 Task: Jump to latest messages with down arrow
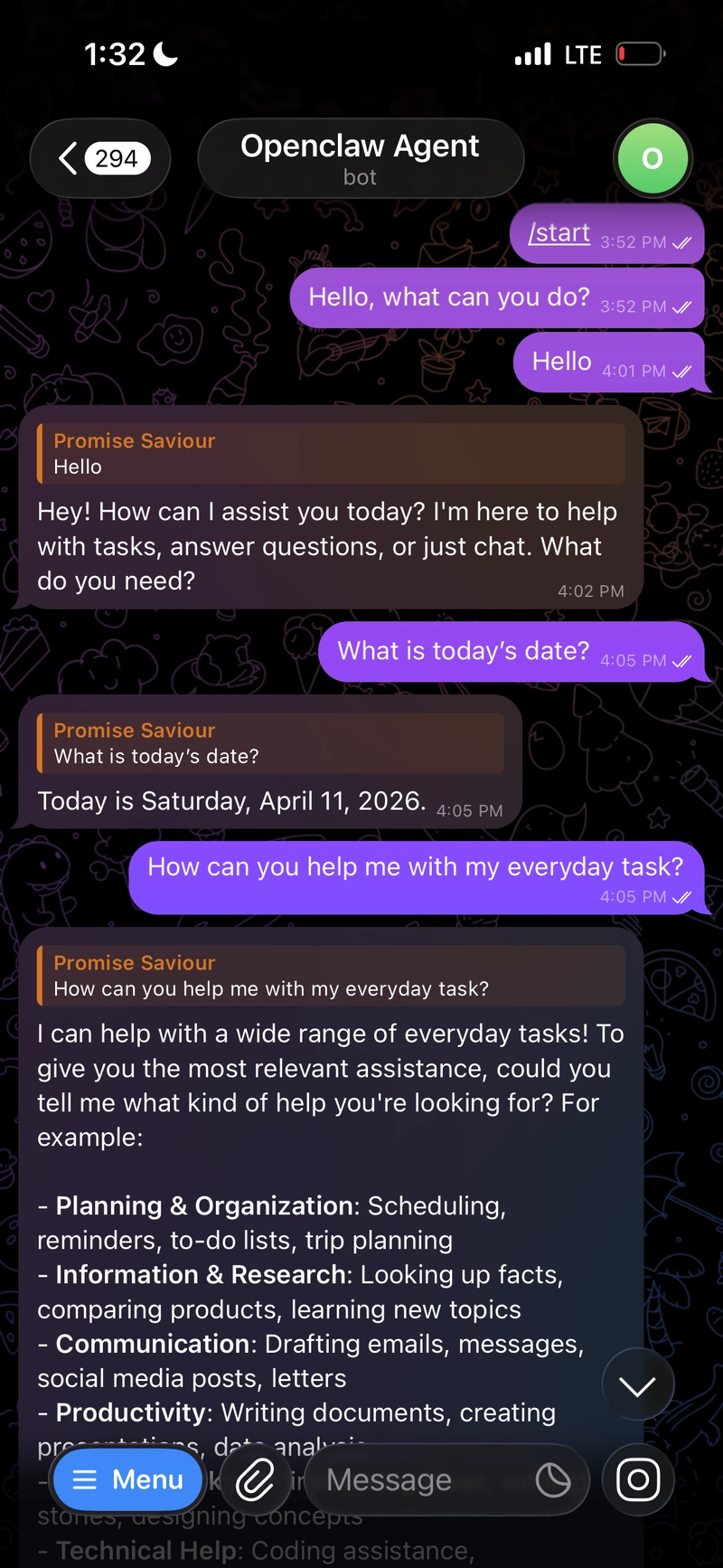click(x=637, y=1385)
